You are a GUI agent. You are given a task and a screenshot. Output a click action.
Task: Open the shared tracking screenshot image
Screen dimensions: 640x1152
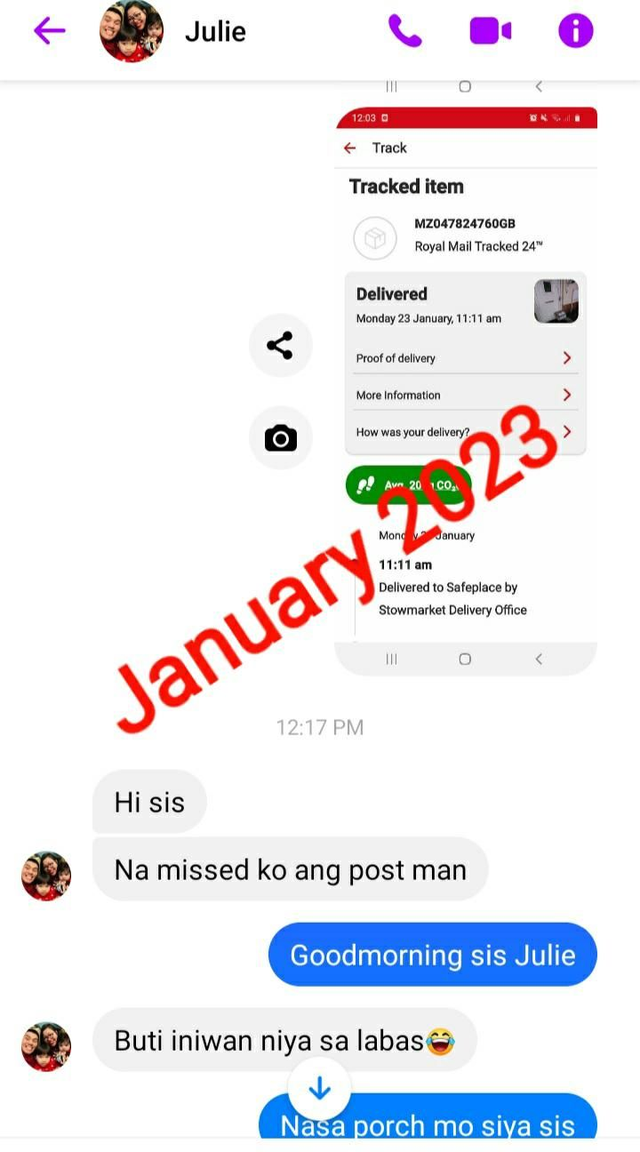(x=465, y=380)
